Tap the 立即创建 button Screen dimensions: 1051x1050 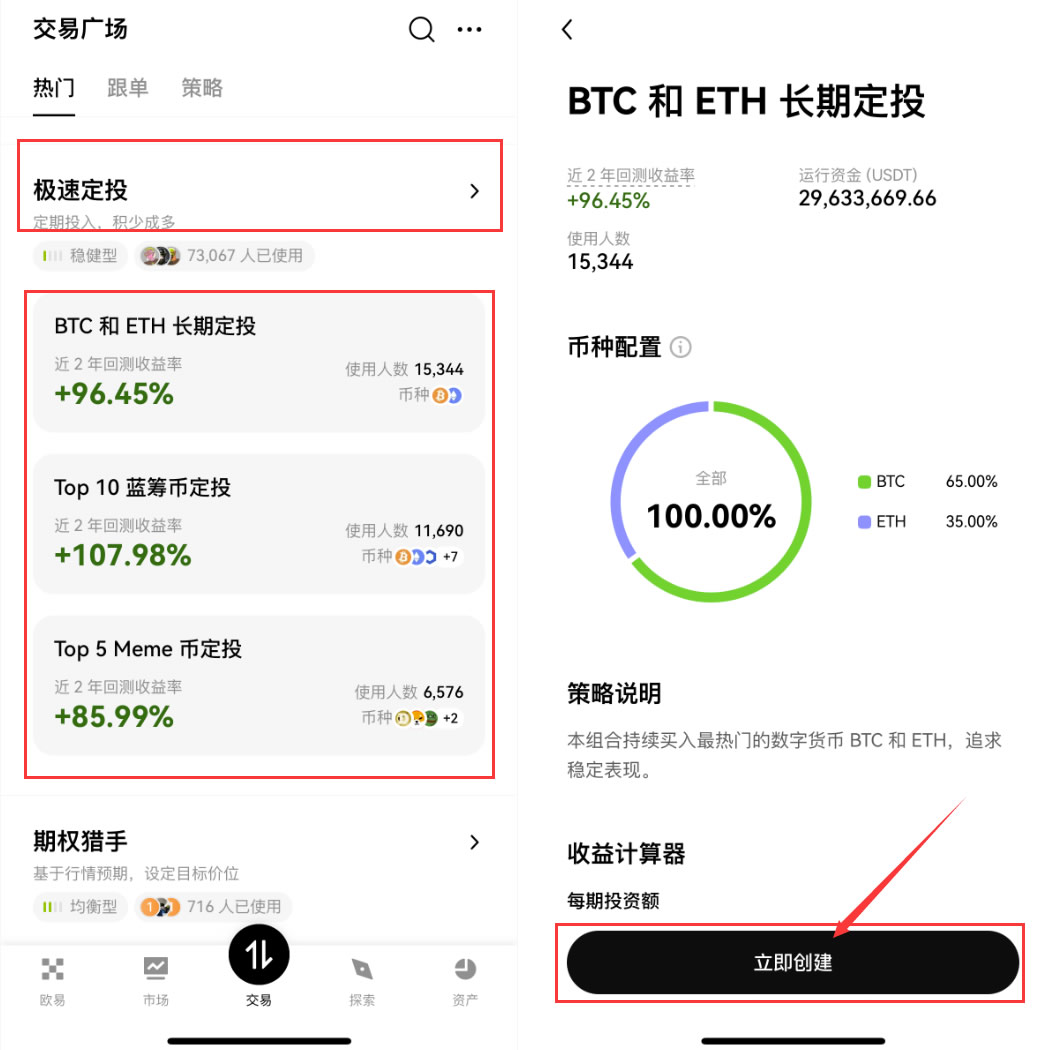click(792, 963)
